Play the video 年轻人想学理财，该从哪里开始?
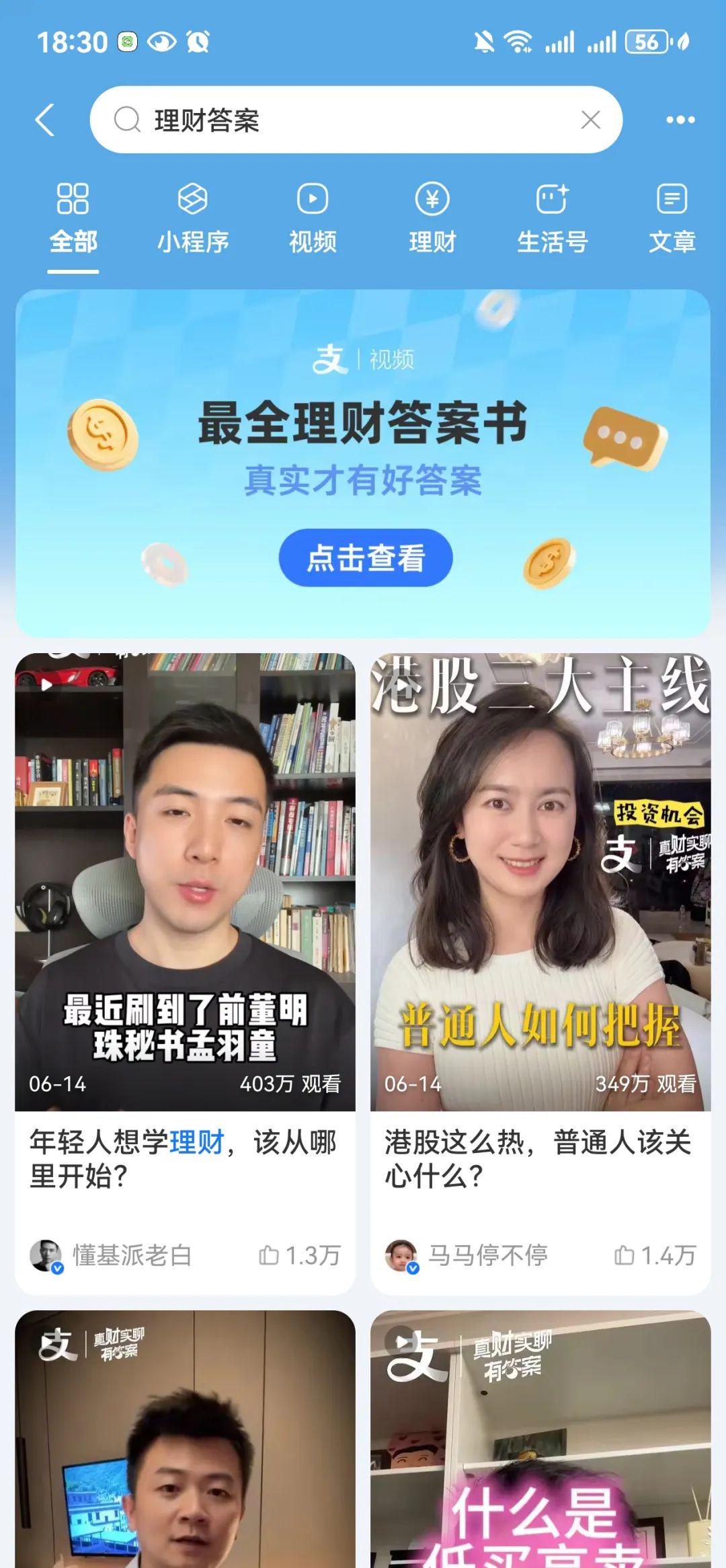Image resolution: width=726 pixels, height=1568 pixels. point(185,881)
